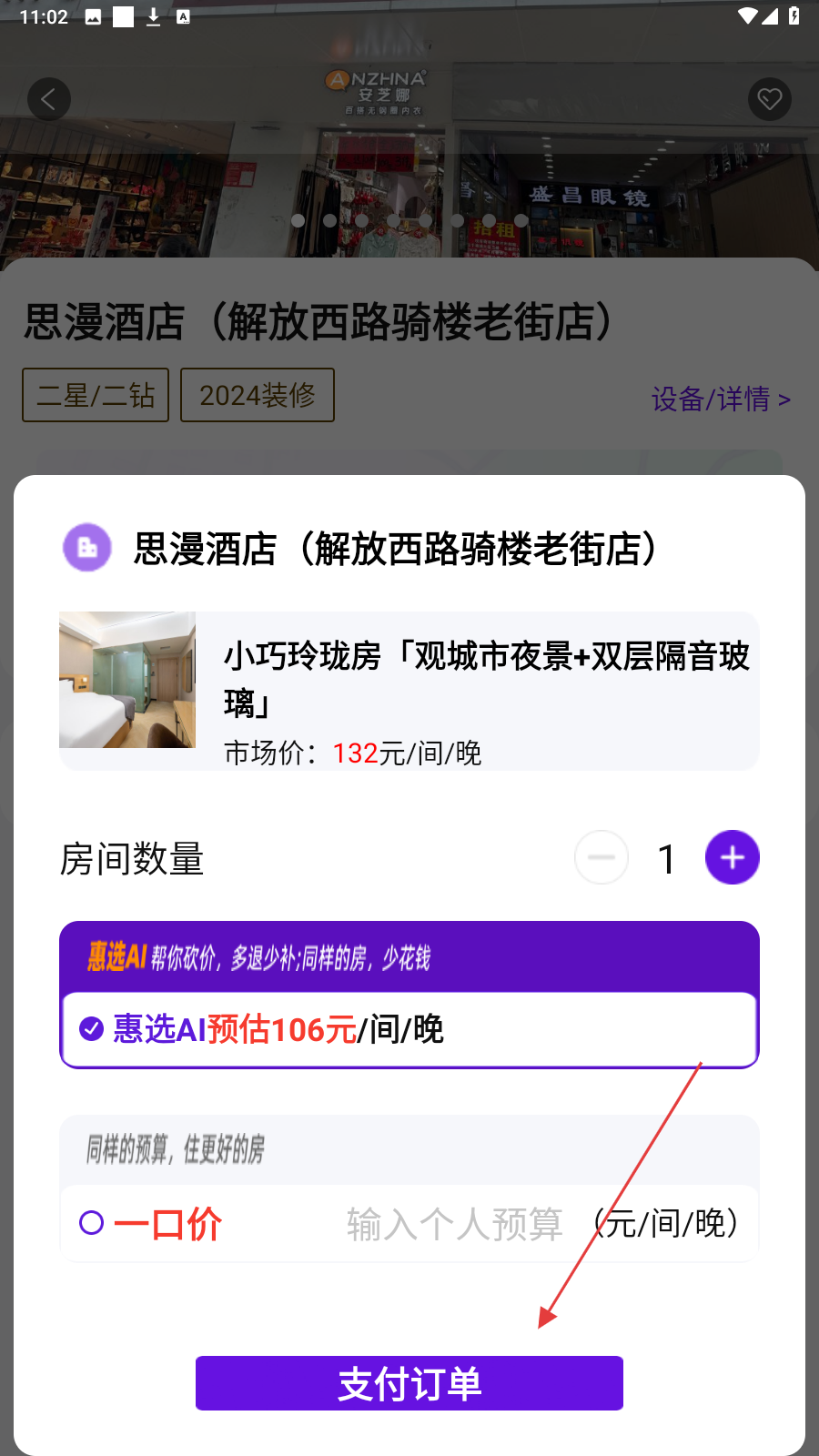Screen dimensions: 819x1456
Task: Favorite this hotel with the heart icon
Action: click(x=770, y=99)
